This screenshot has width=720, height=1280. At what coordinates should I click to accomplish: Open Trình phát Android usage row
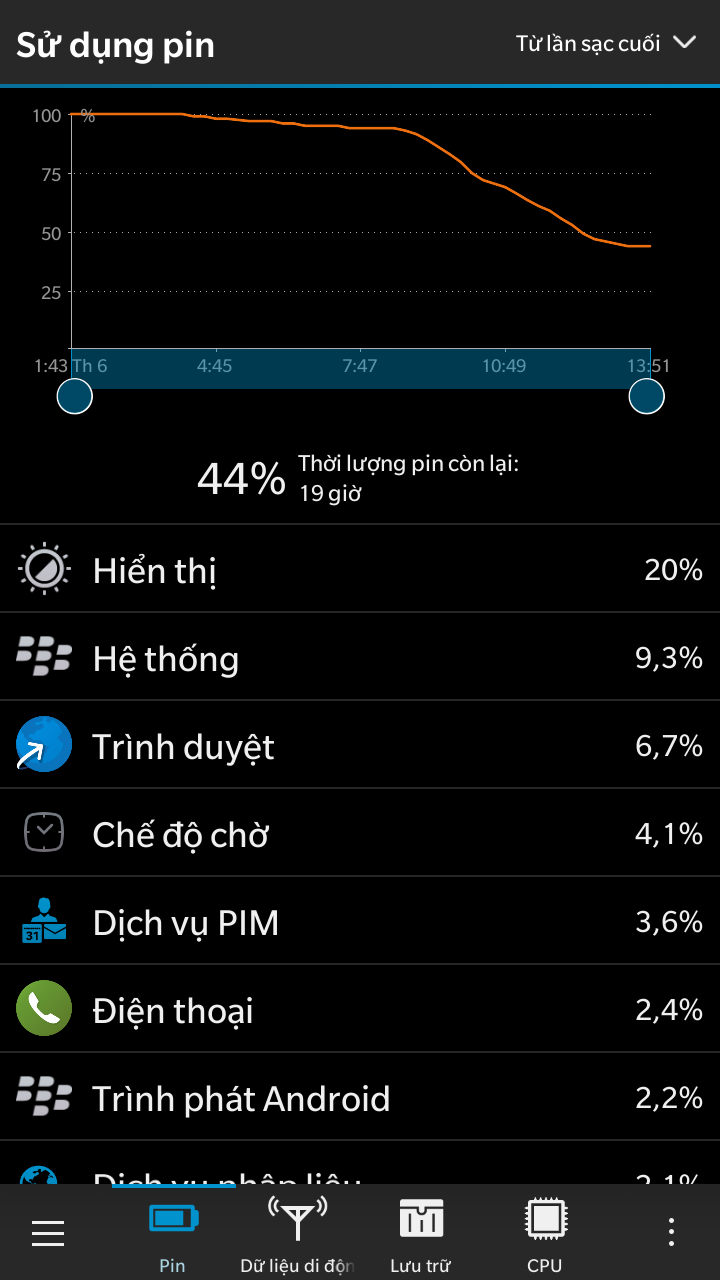[x=360, y=1097]
